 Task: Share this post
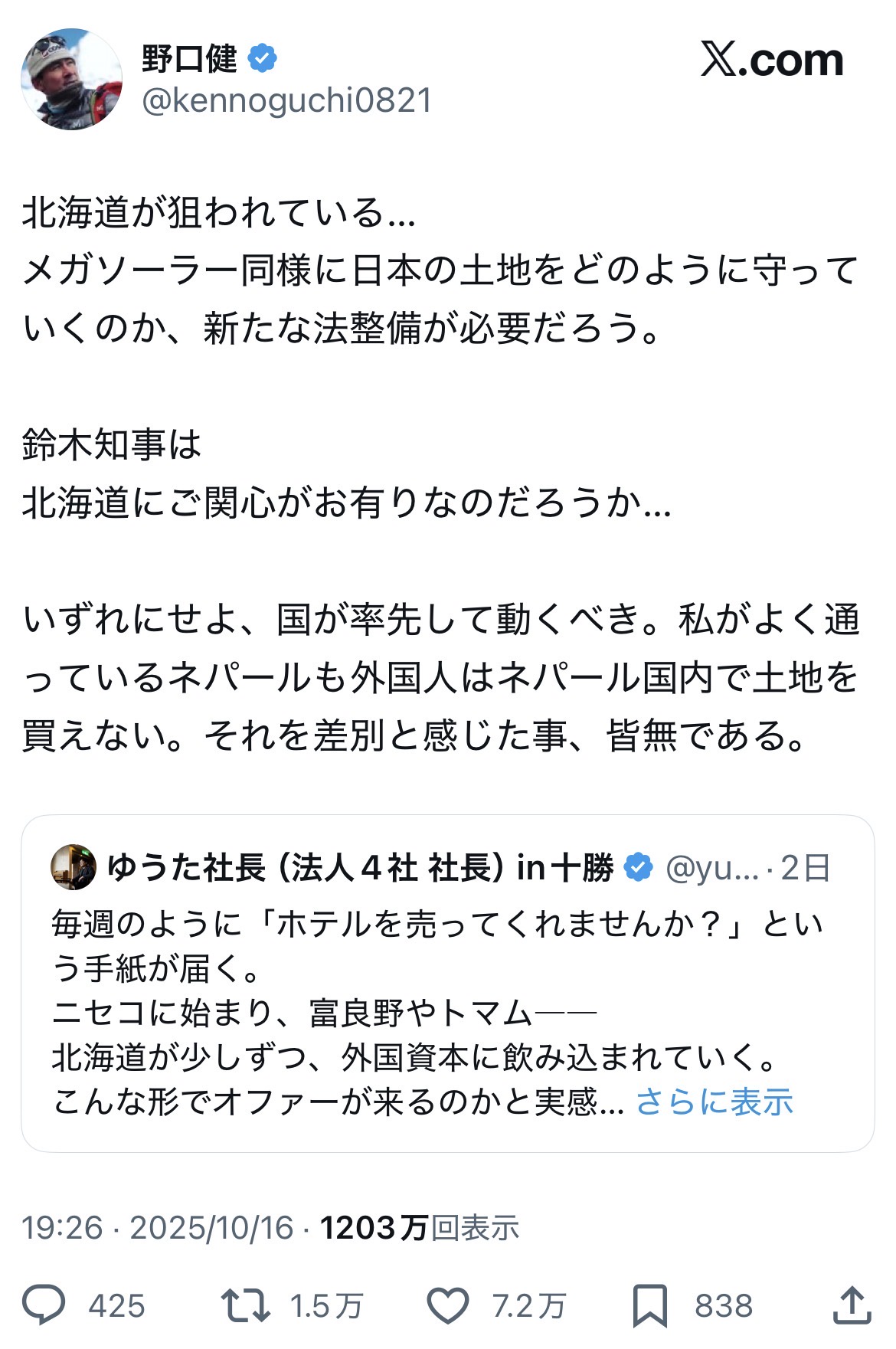(x=851, y=1305)
